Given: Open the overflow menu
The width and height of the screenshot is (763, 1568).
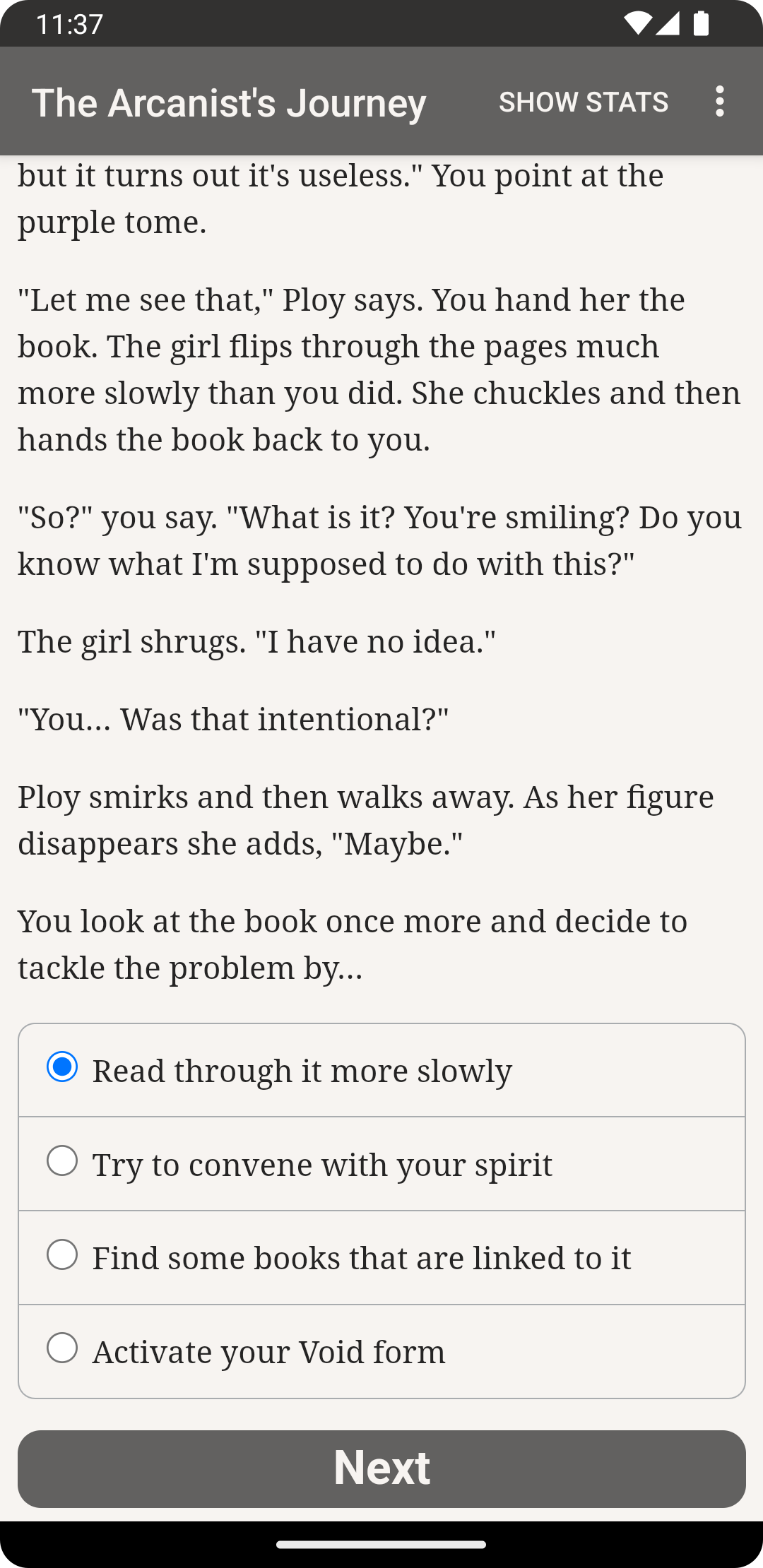Looking at the screenshot, I should click(719, 102).
